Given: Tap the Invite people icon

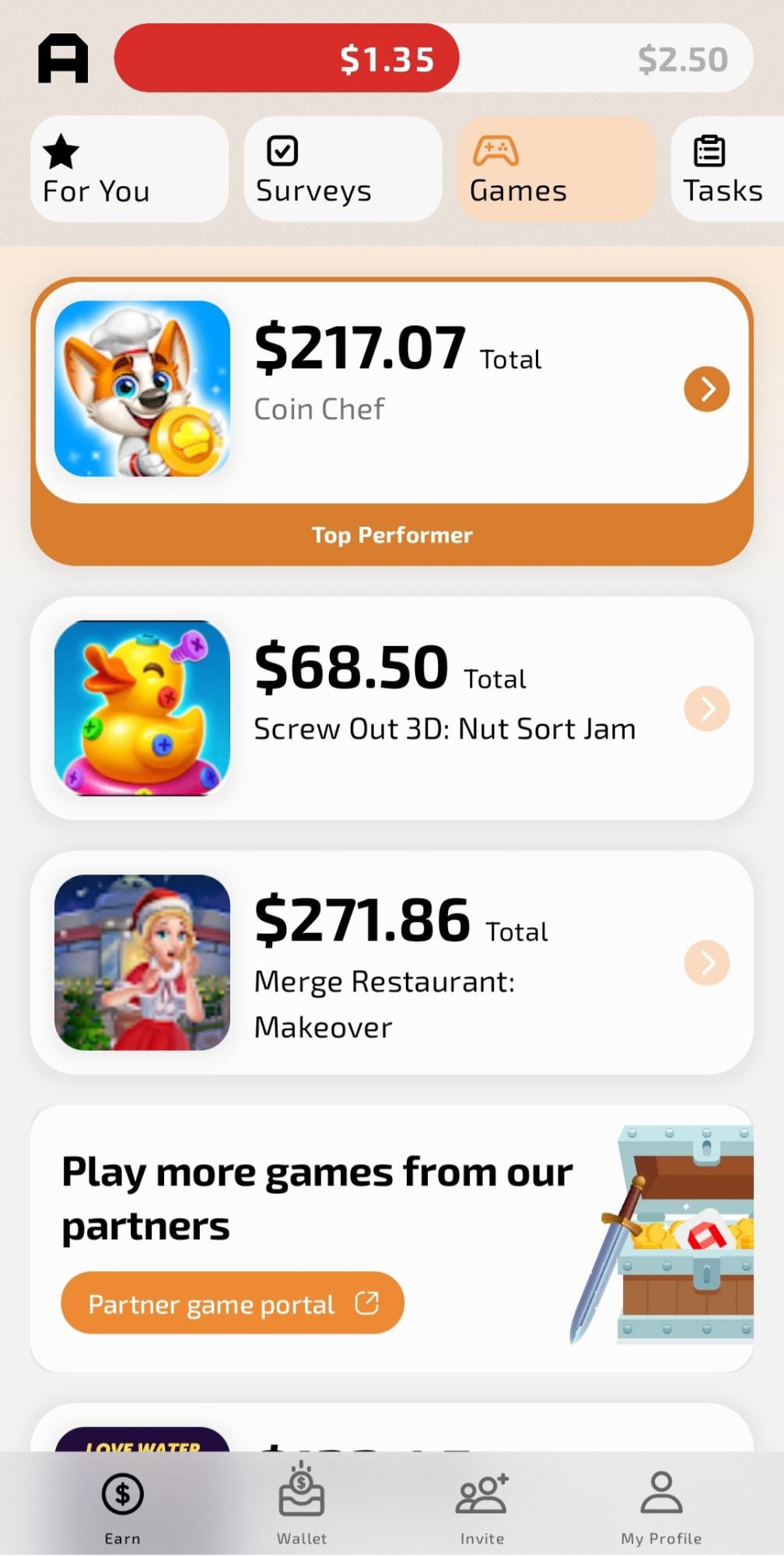Looking at the screenshot, I should coord(482,1491).
